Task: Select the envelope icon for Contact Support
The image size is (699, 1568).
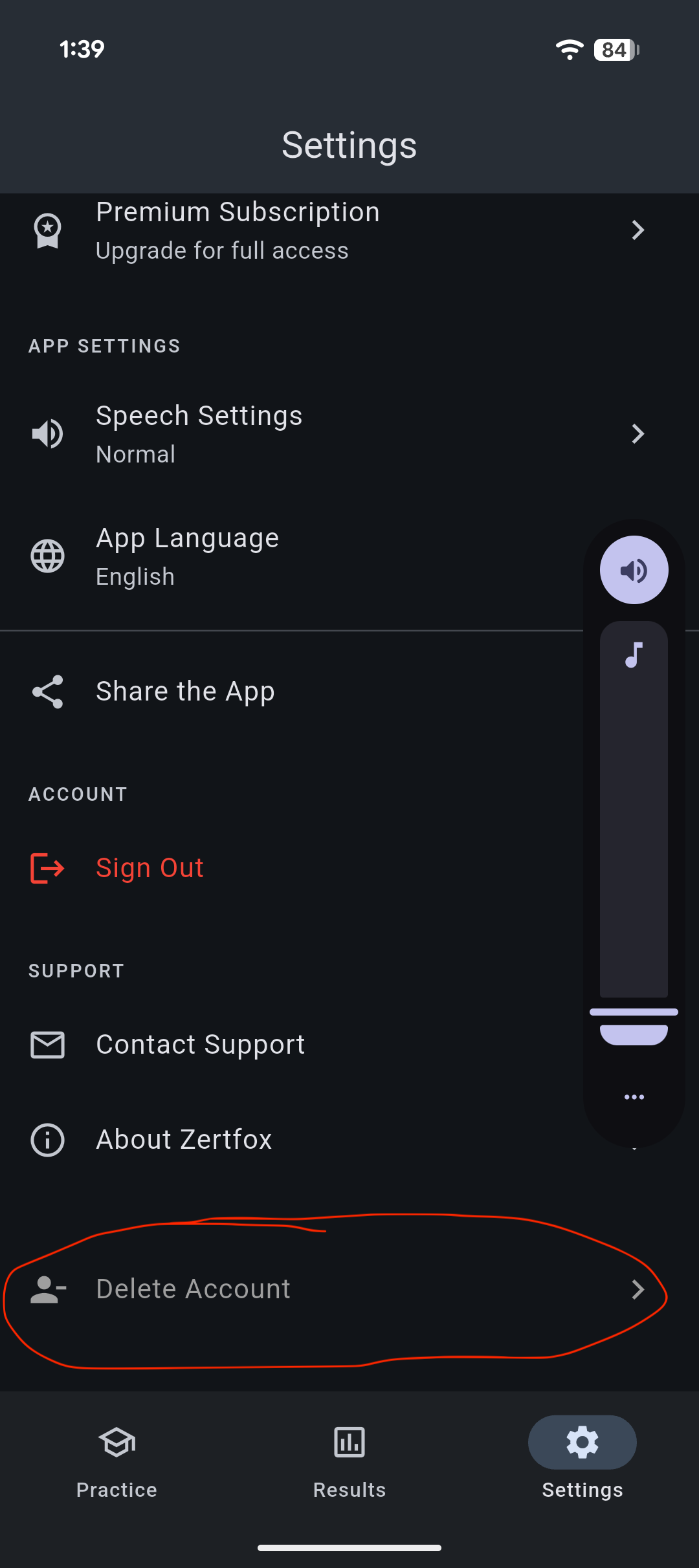Action: click(47, 1043)
